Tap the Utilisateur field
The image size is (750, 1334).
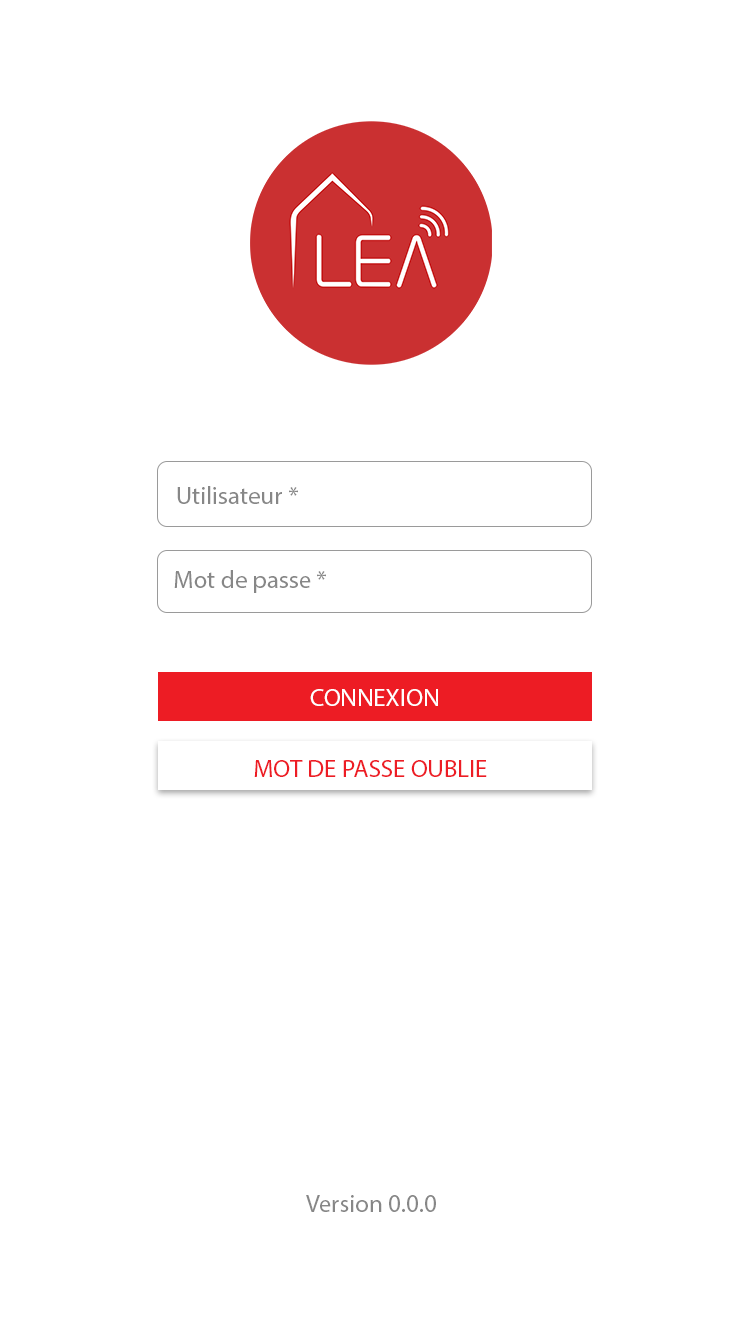click(x=374, y=494)
